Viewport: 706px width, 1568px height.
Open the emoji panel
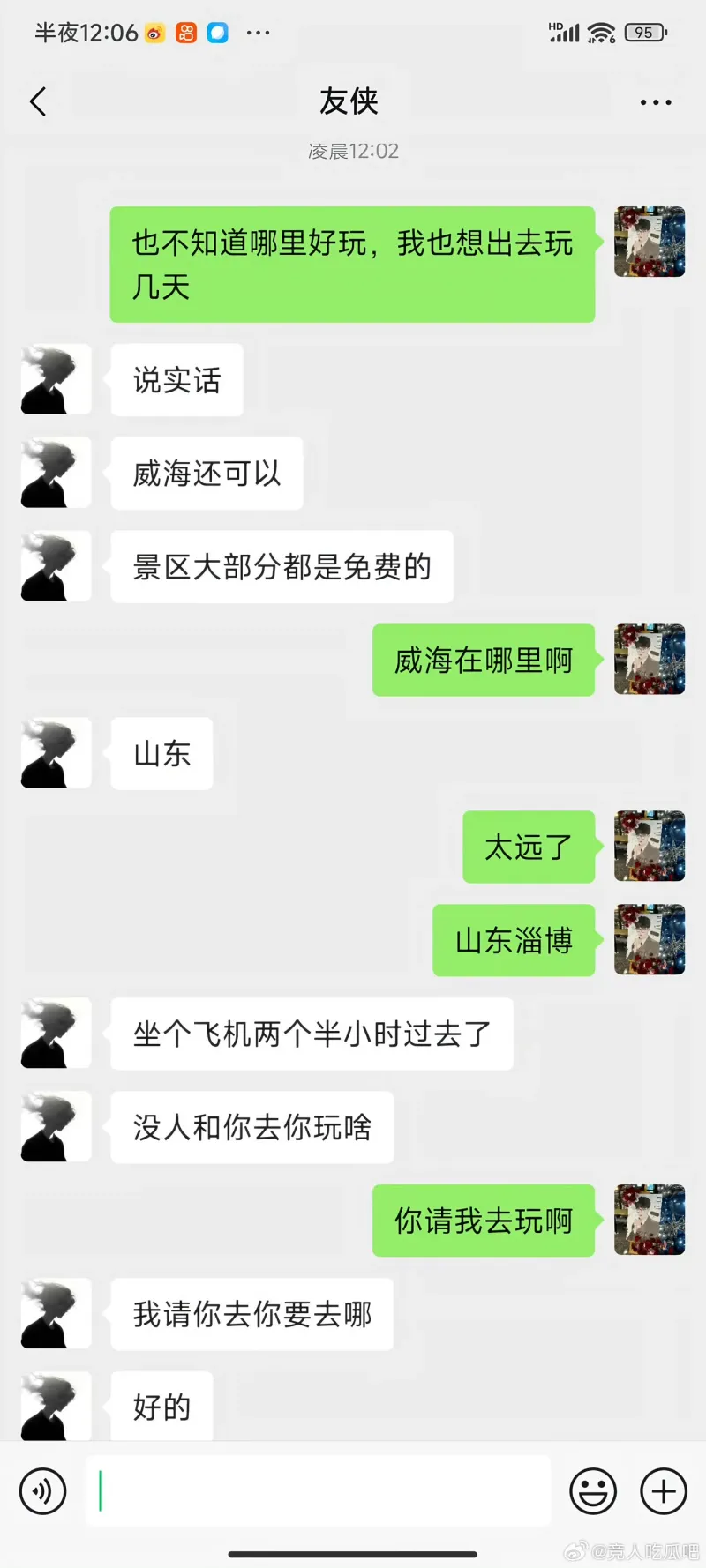point(593,1491)
